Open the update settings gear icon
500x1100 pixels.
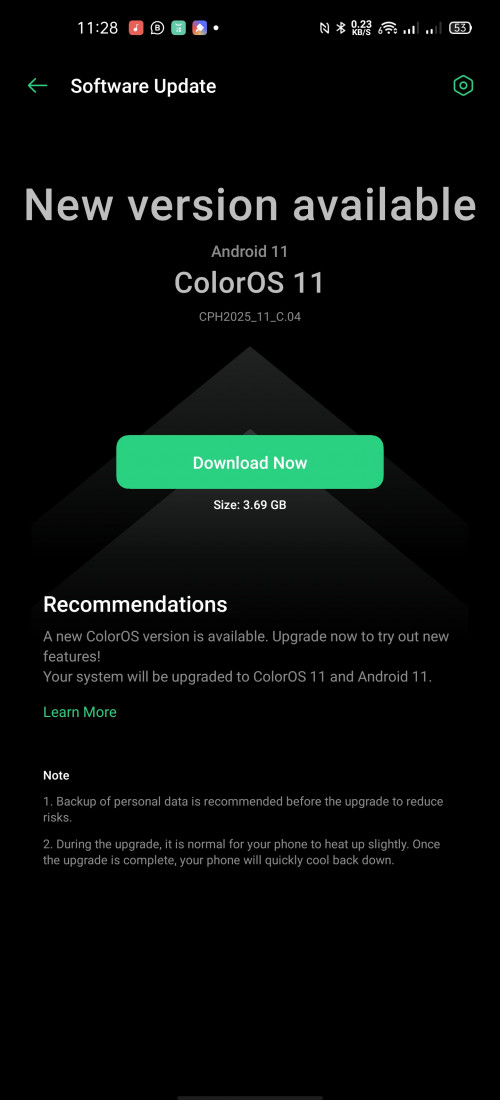(463, 86)
